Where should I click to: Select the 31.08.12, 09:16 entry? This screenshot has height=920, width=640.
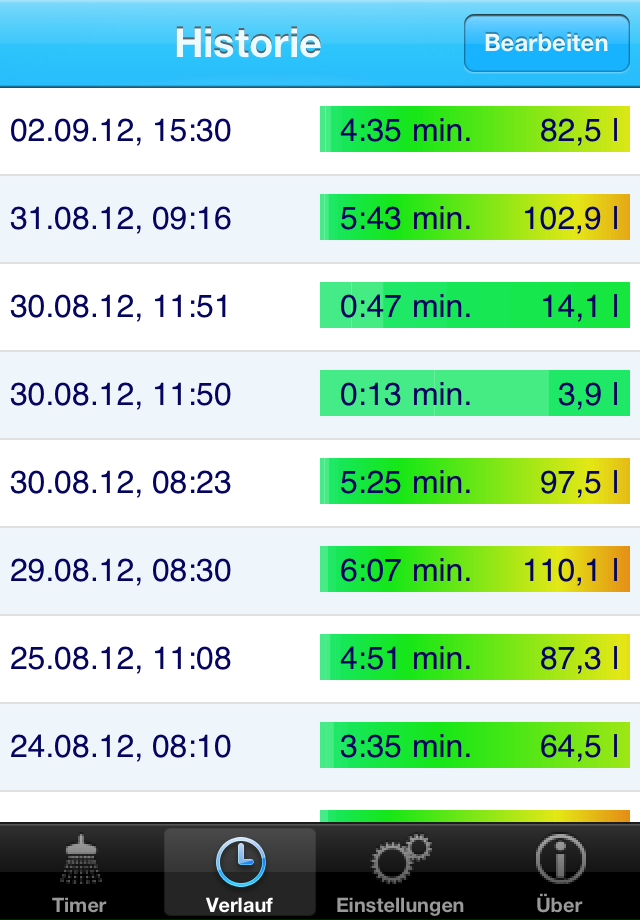click(320, 219)
